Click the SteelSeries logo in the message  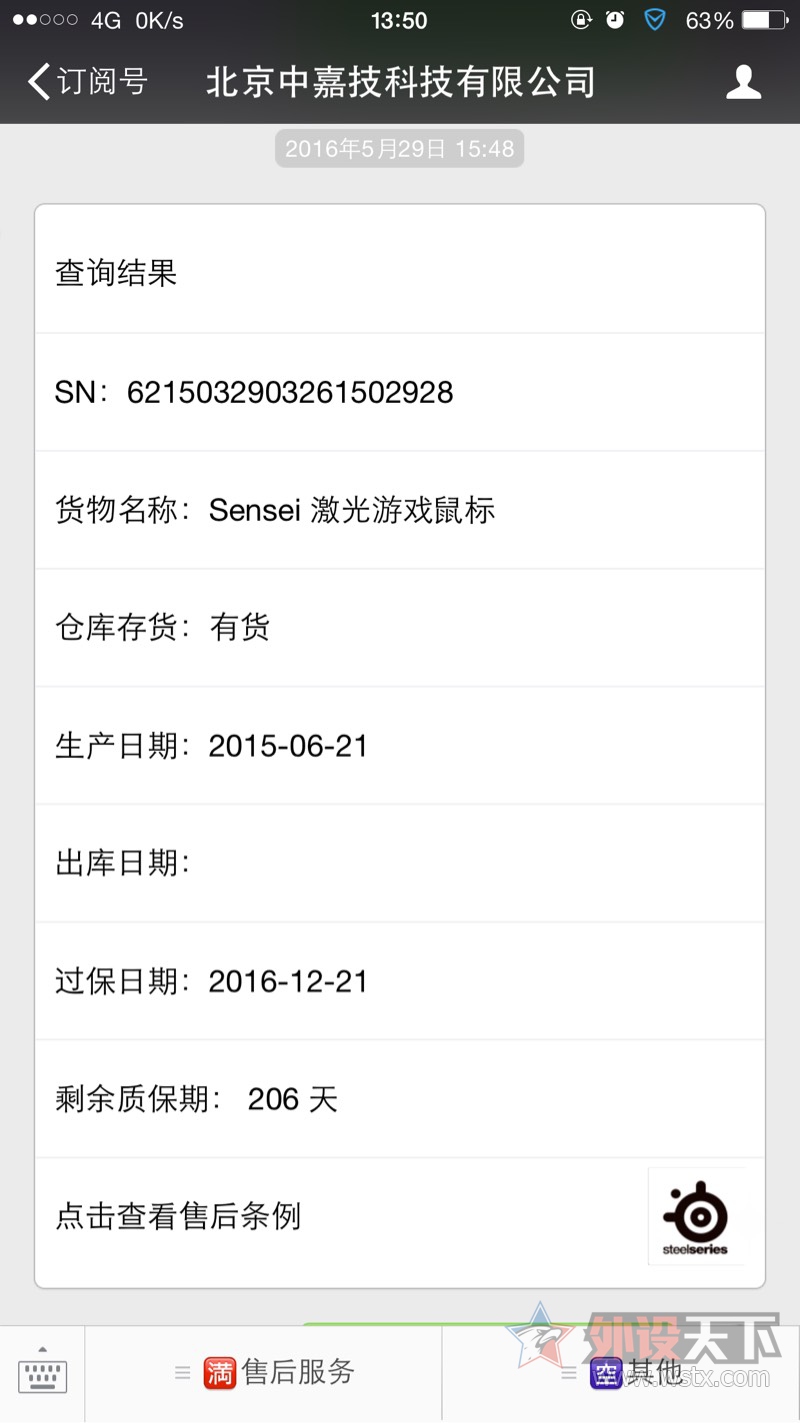click(x=698, y=1216)
